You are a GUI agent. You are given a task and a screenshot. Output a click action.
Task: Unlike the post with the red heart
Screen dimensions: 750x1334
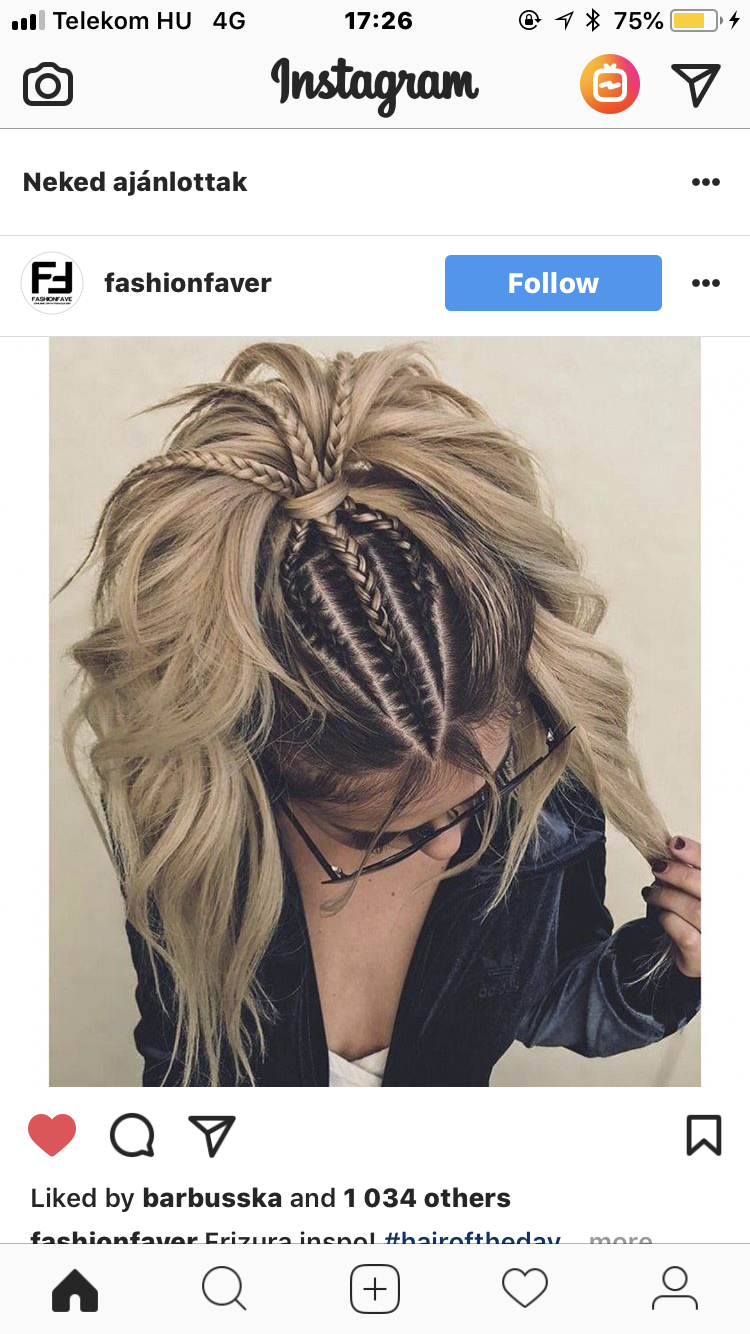[x=52, y=1136]
